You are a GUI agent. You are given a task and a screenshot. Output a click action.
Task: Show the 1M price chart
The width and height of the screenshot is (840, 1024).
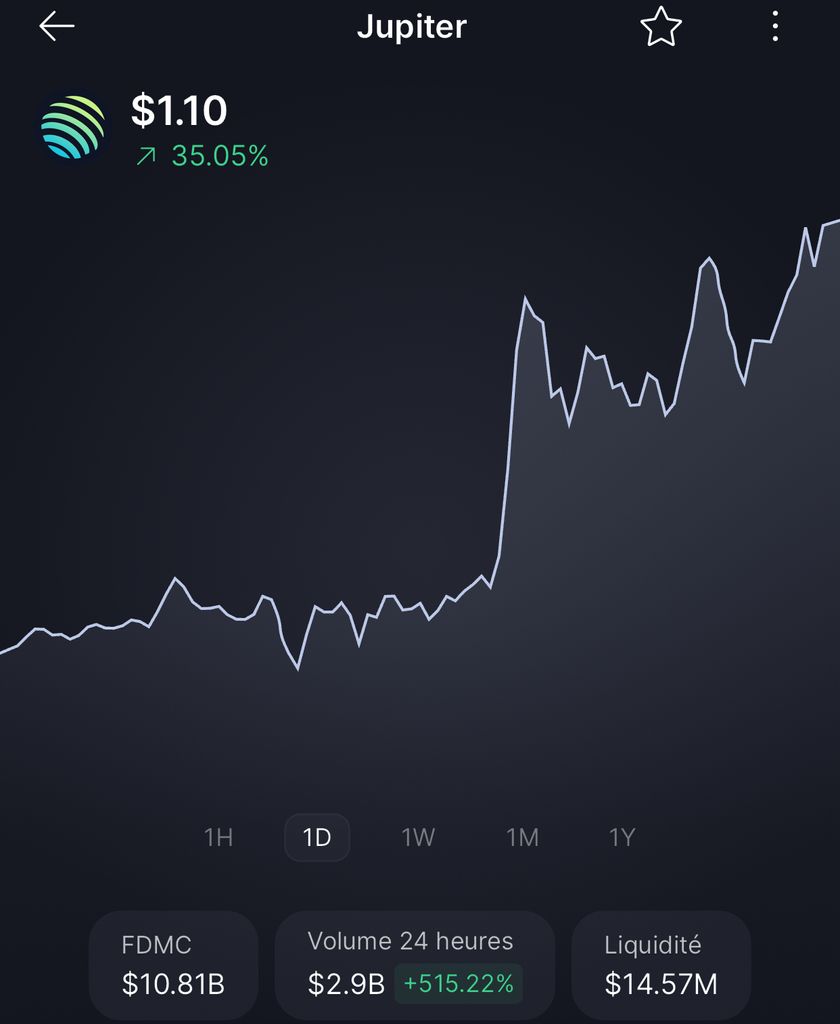[x=522, y=837]
